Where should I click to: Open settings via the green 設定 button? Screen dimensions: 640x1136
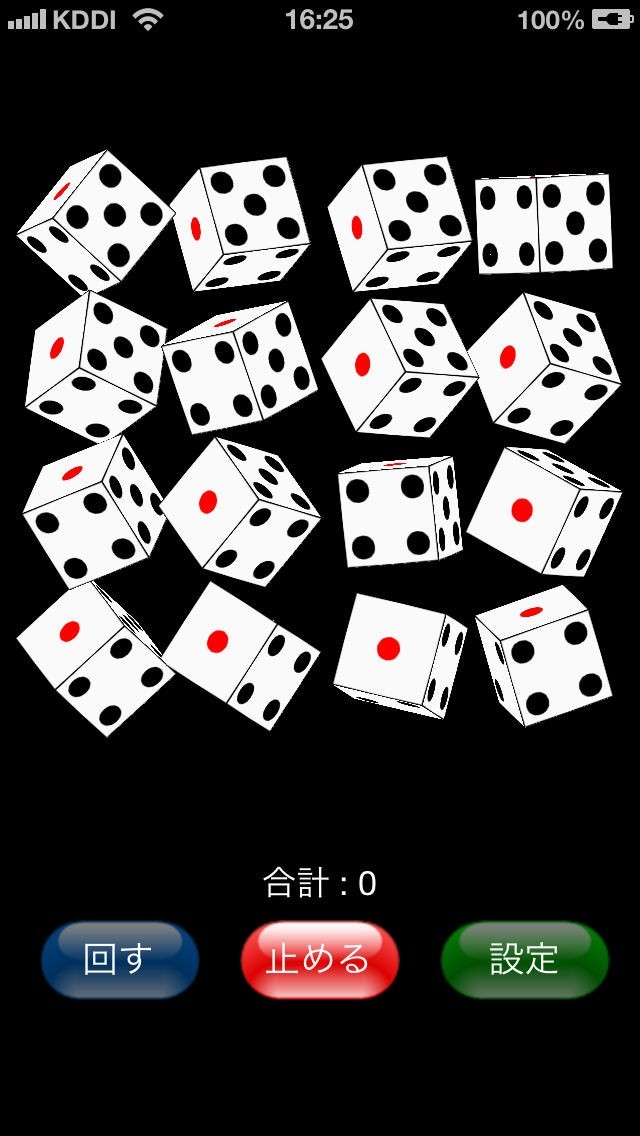(x=524, y=960)
